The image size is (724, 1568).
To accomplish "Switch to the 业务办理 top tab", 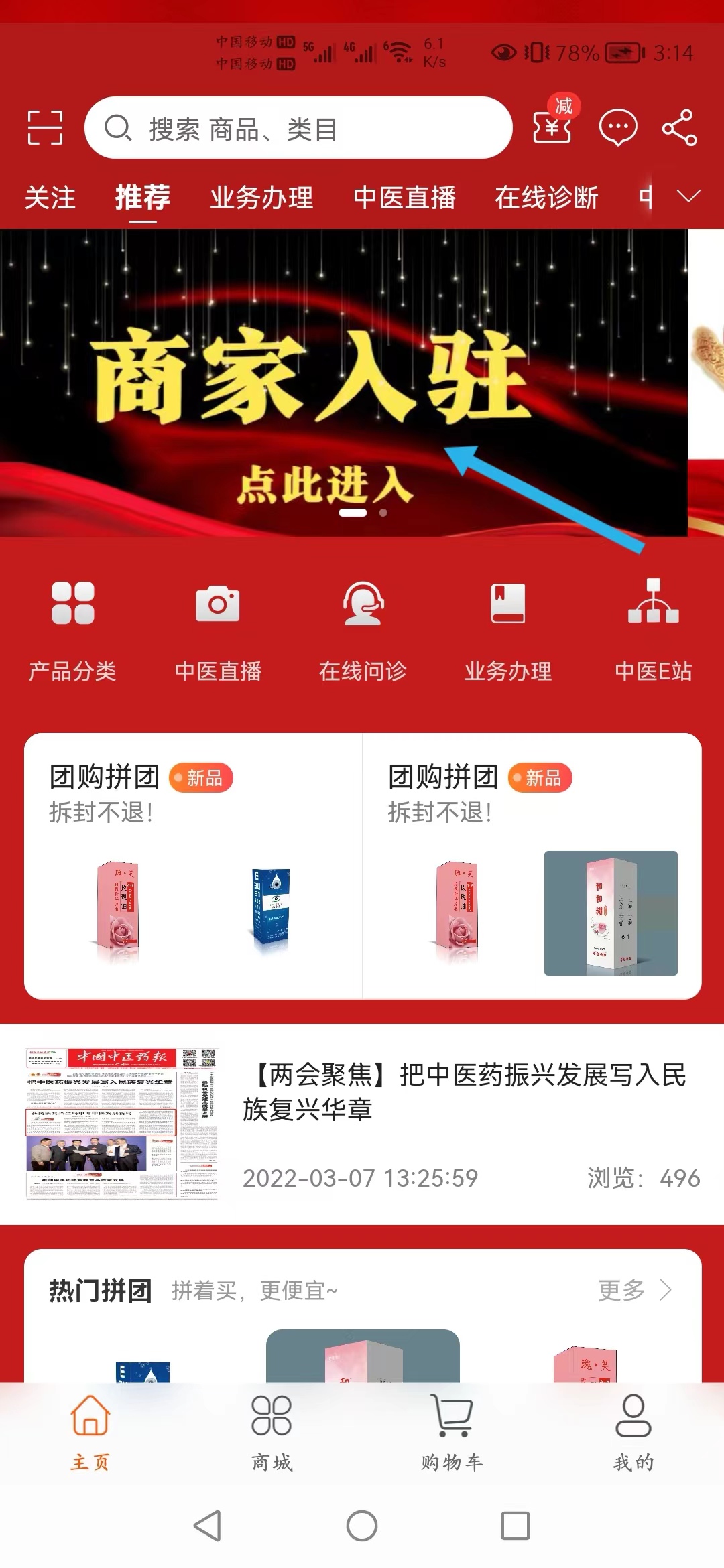I will click(261, 198).
